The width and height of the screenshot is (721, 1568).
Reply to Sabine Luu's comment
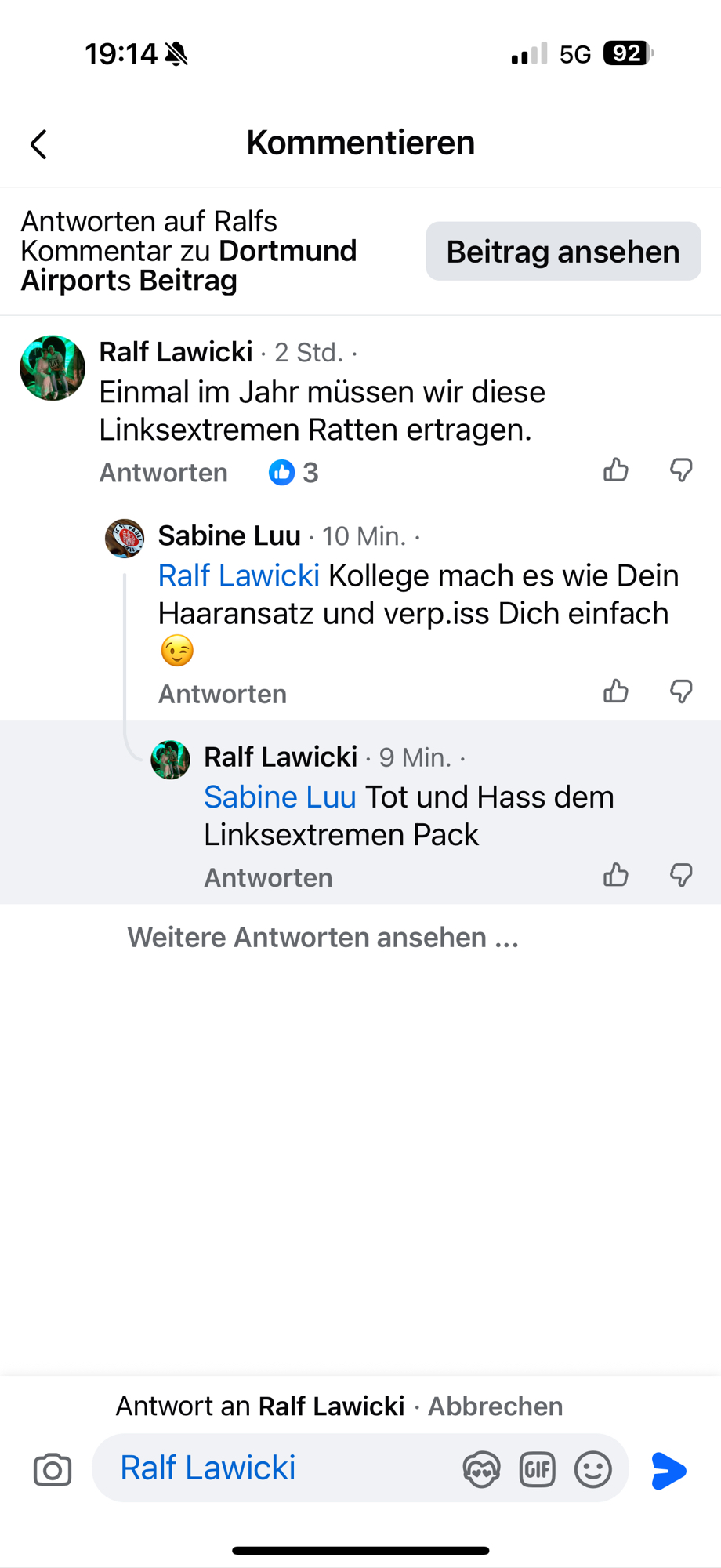pyautogui.click(x=222, y=694)
